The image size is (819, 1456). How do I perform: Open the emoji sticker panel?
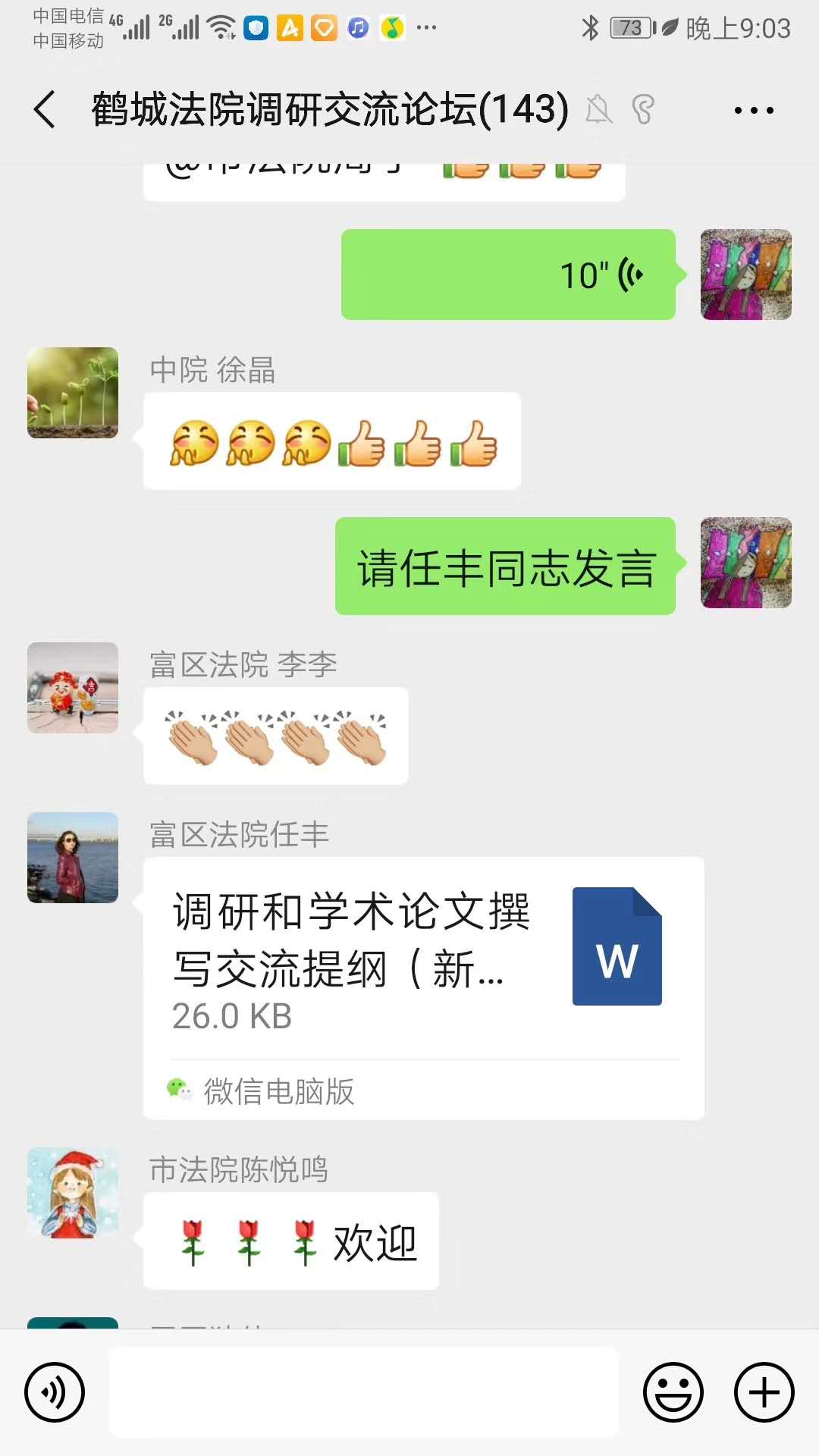click(x=673, y=1392)
